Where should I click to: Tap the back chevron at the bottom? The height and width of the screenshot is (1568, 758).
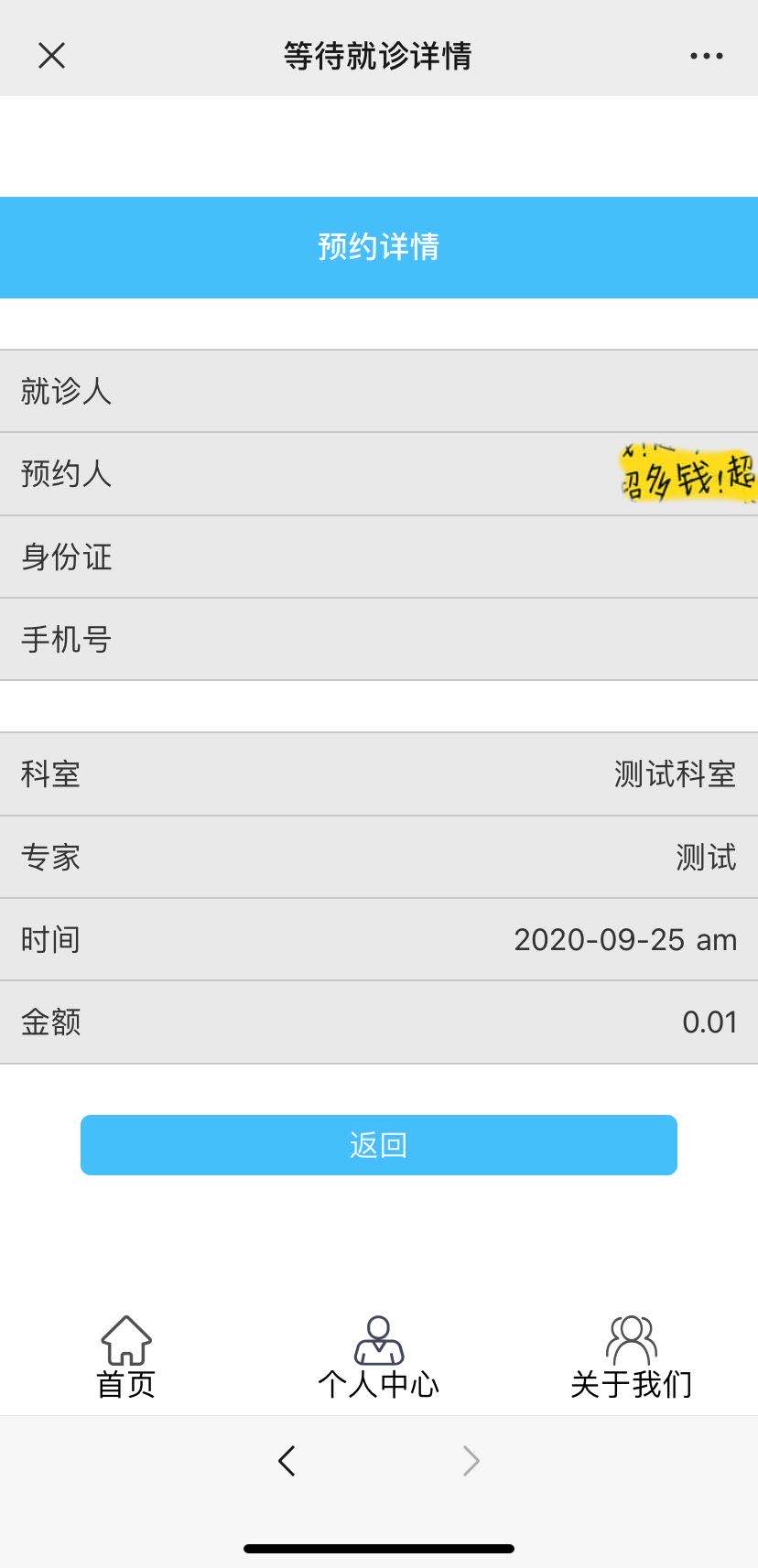(x=287, y=1461)
